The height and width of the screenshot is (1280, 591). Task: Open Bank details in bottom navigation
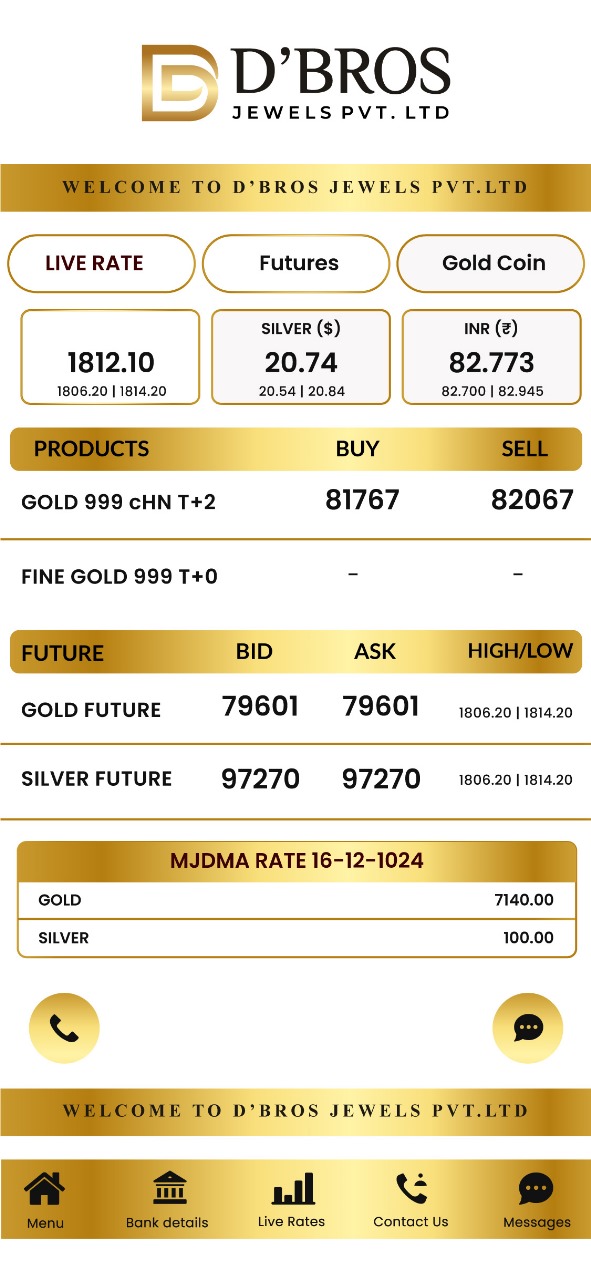point(167,1200)
